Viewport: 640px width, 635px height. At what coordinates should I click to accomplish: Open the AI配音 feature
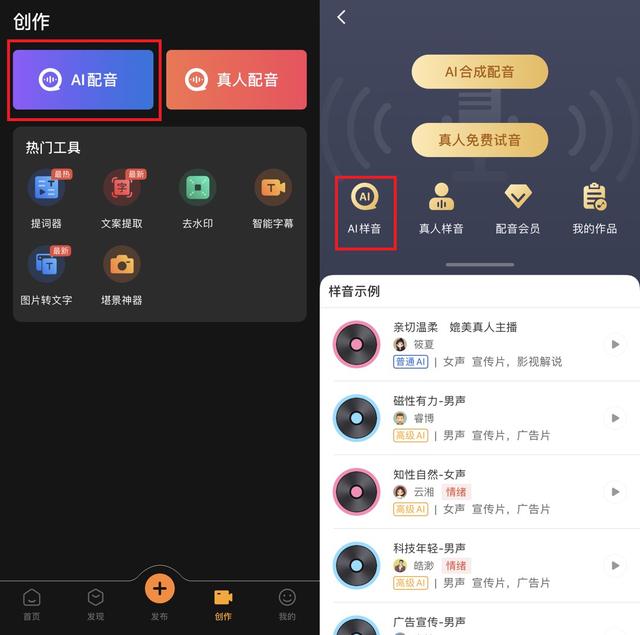(x=84, y=79)
